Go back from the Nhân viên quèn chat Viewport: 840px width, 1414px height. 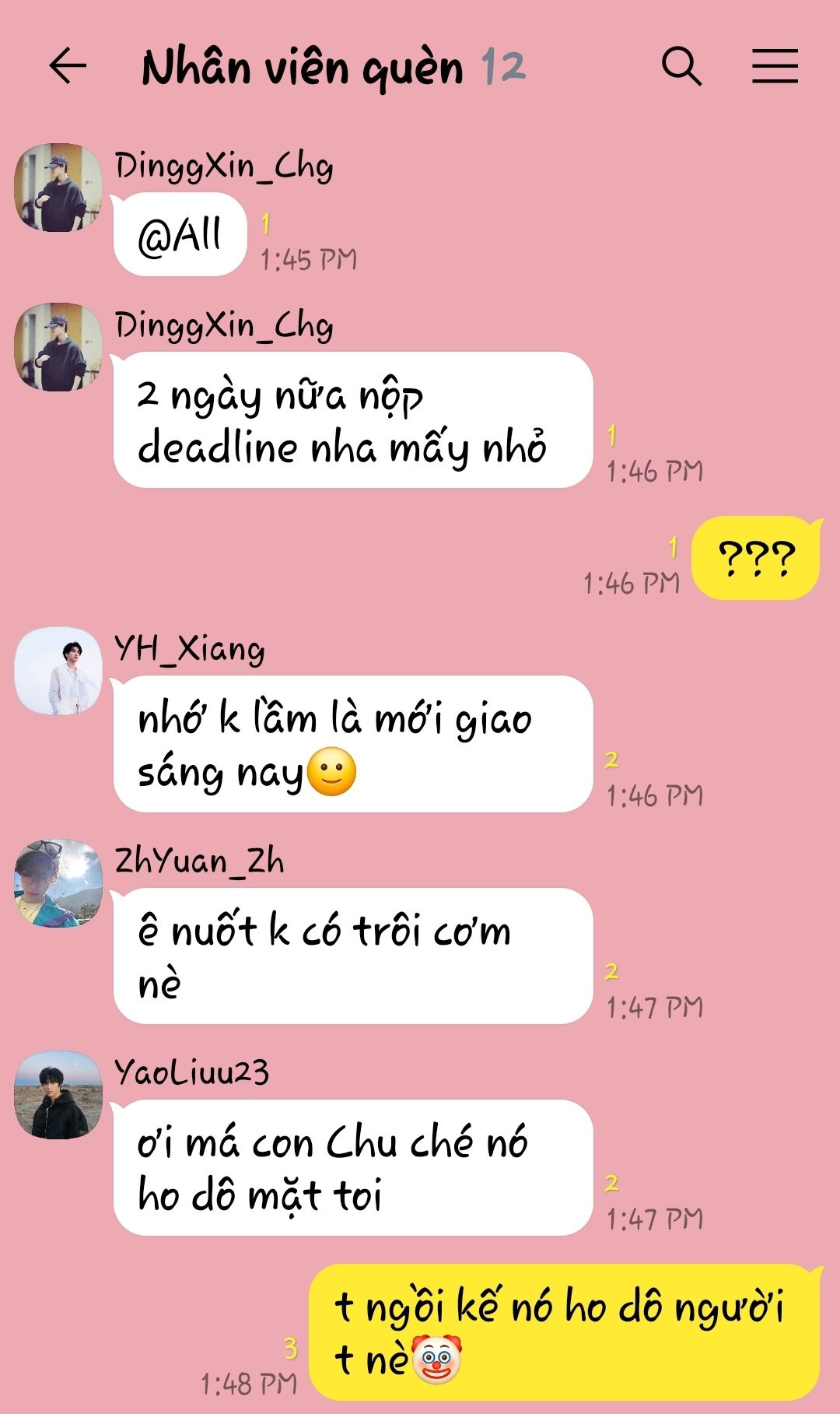click(x=67, y=65)
